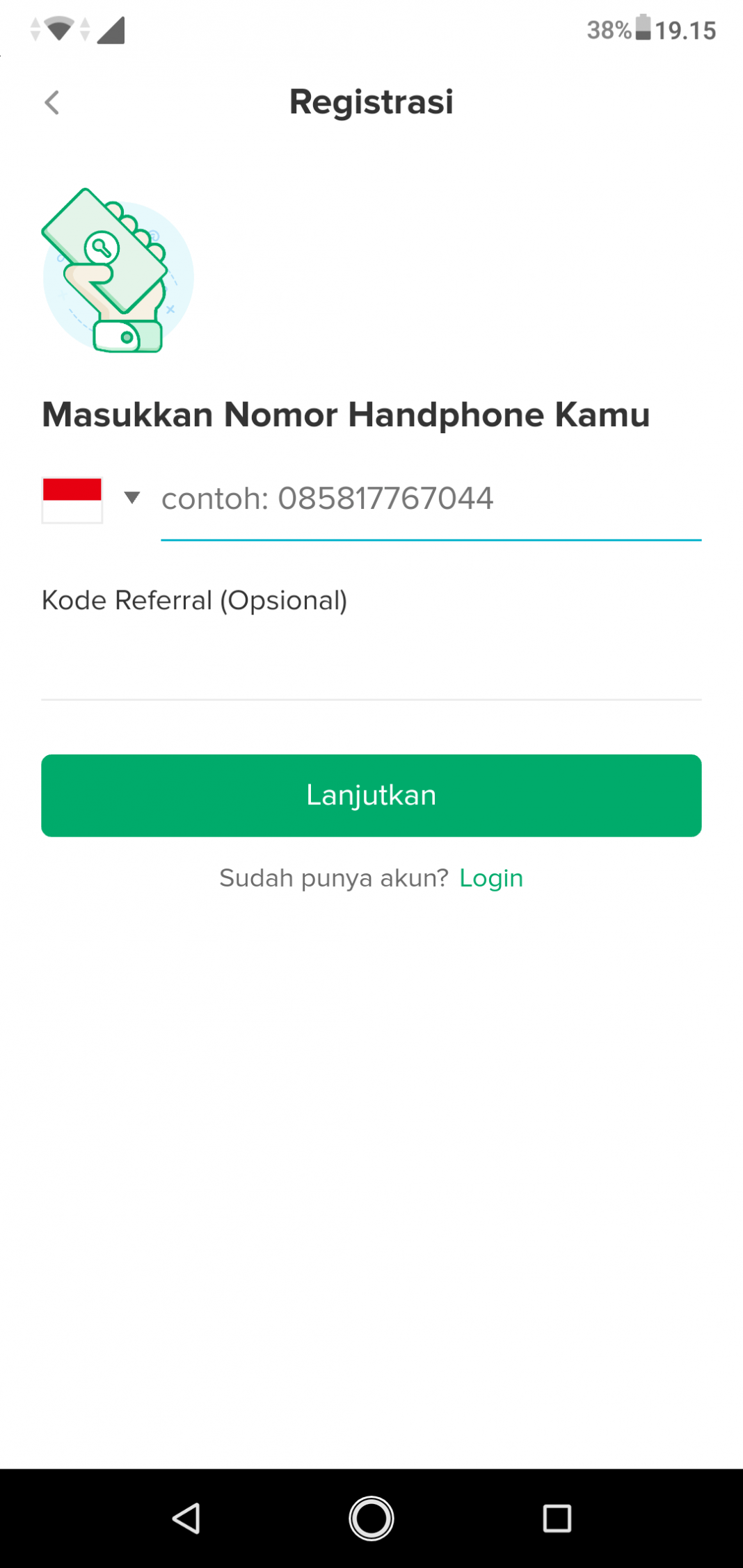This screenshot has height=1568, width=743.
Task: Tap the 19.15 clock in status bar
Action: pos(687,29)
